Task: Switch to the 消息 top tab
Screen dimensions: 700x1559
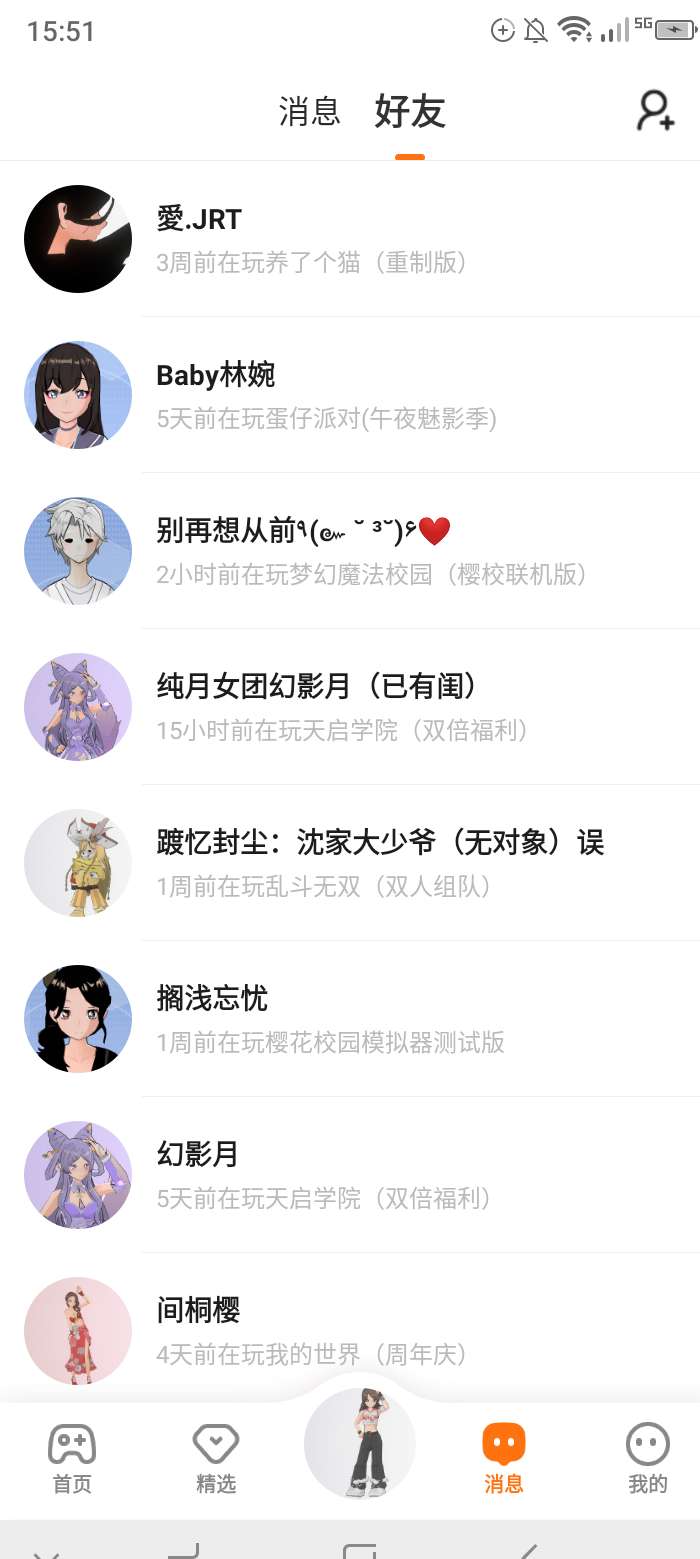Action: (x=309, y=111)
